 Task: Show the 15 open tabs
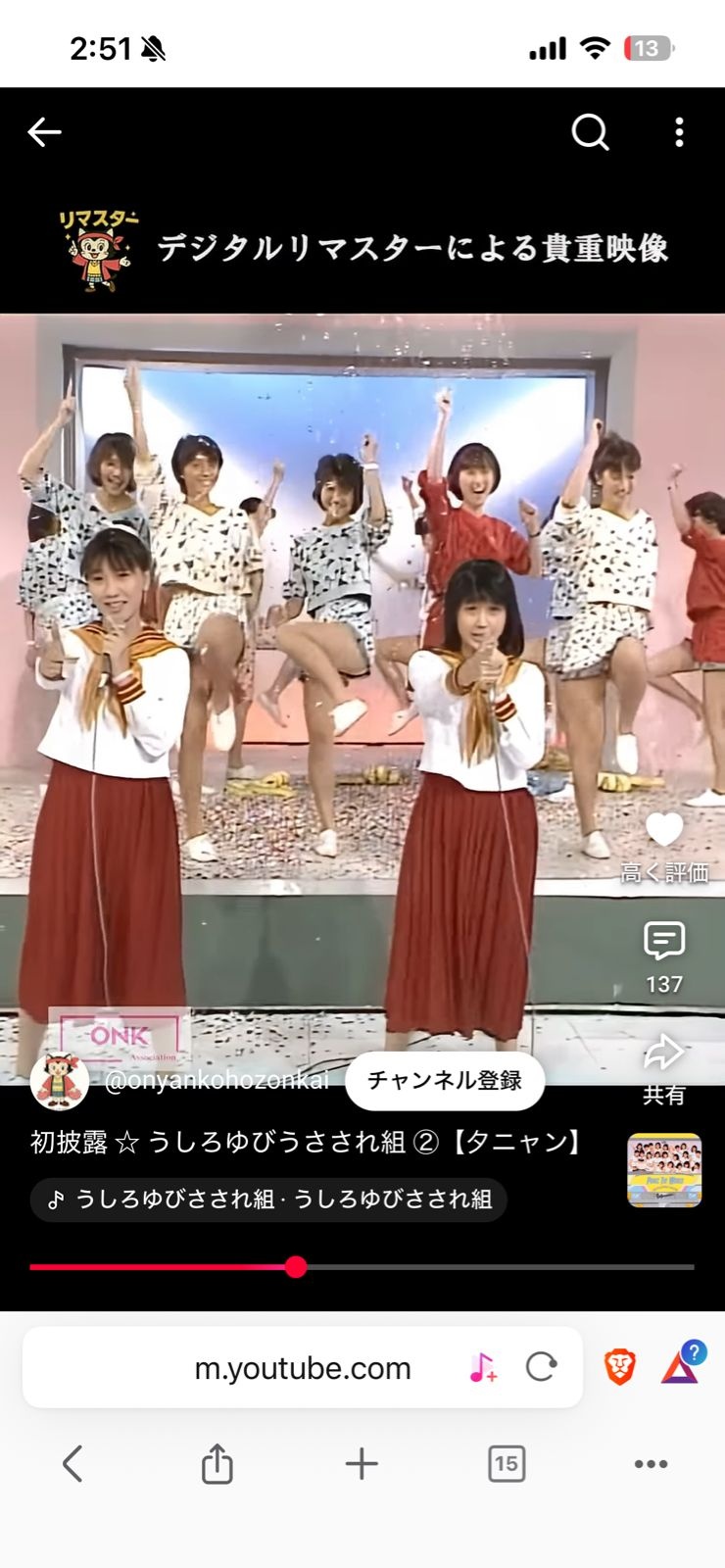pyautogui.click(x=507, y=1464)
